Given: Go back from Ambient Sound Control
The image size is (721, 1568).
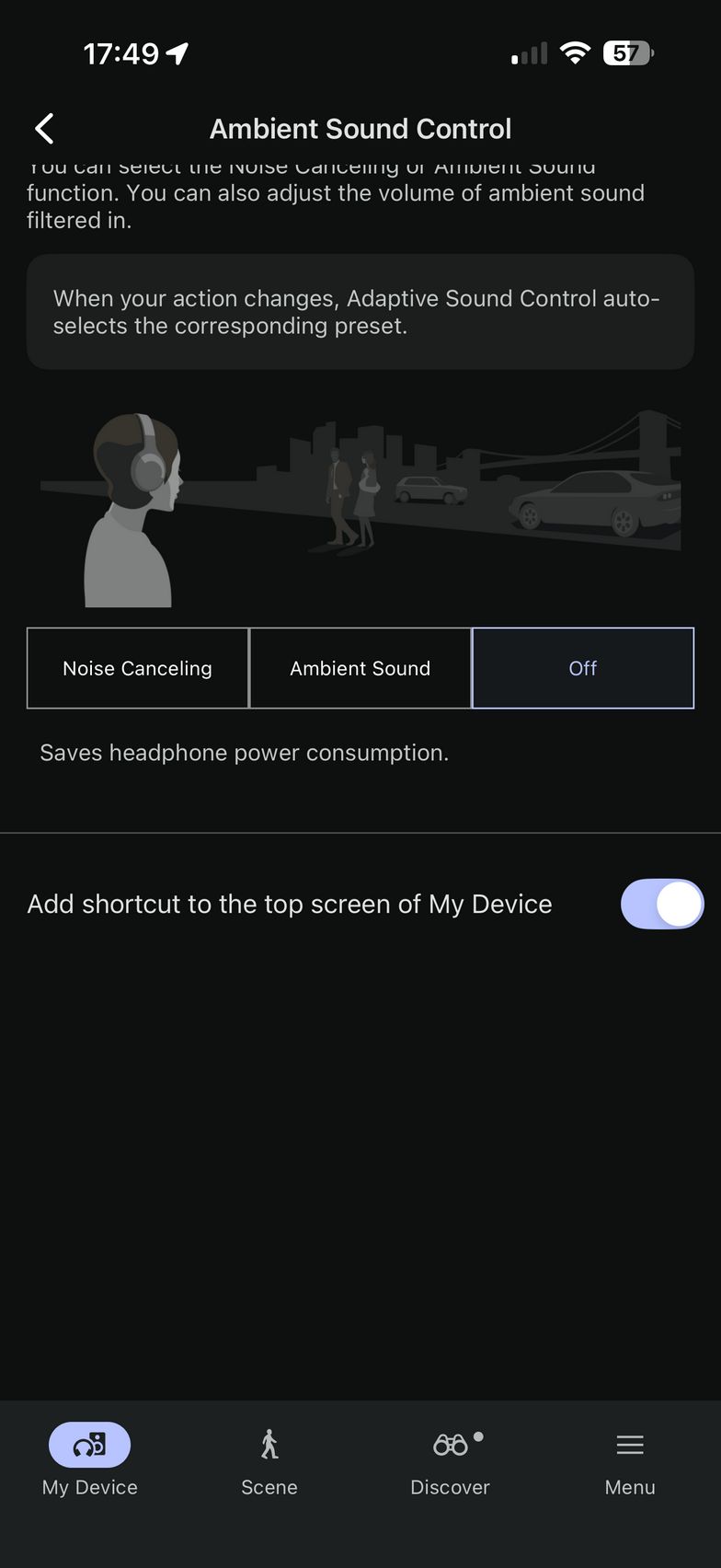Looking at the screenshot, I should tap(44, 129).
